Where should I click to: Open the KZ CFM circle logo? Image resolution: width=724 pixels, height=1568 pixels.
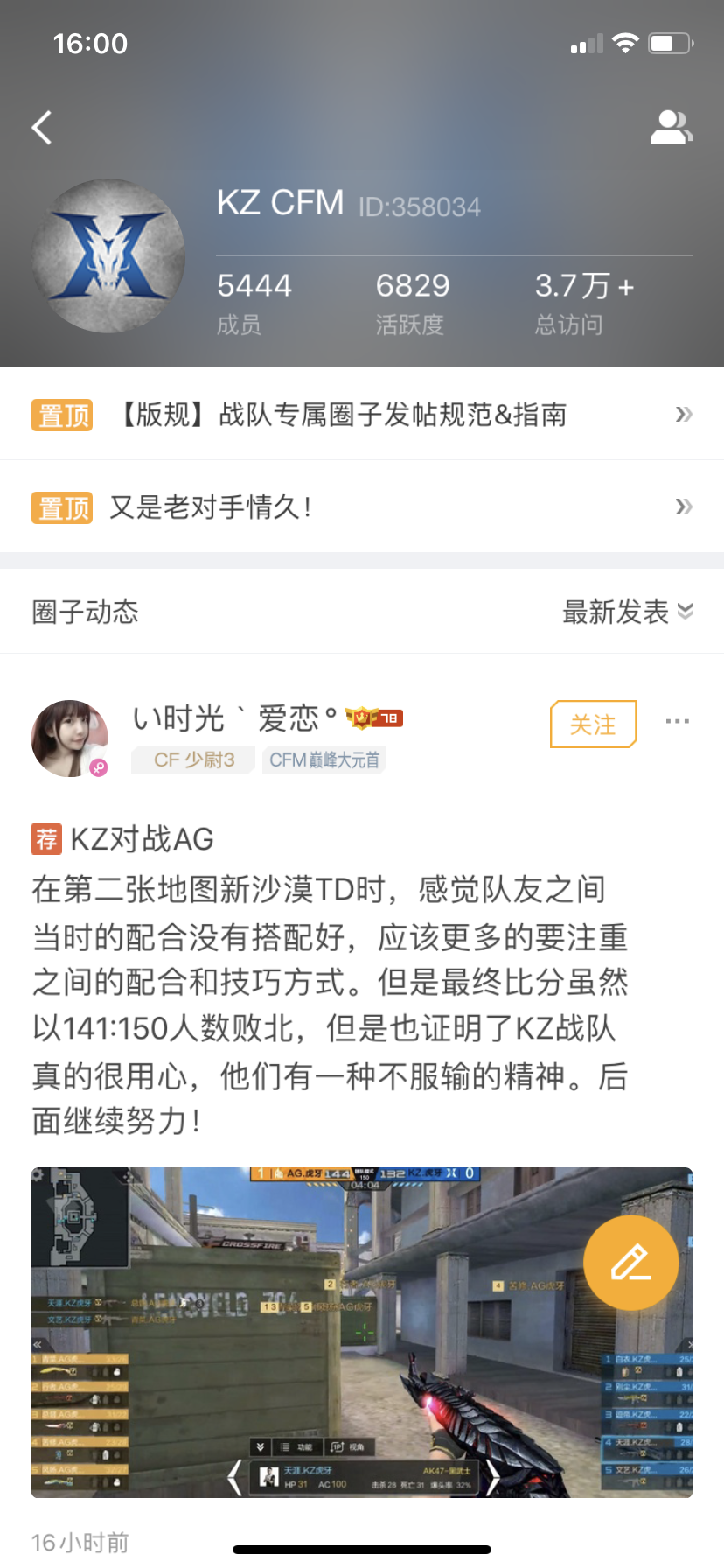click(108, 255)
